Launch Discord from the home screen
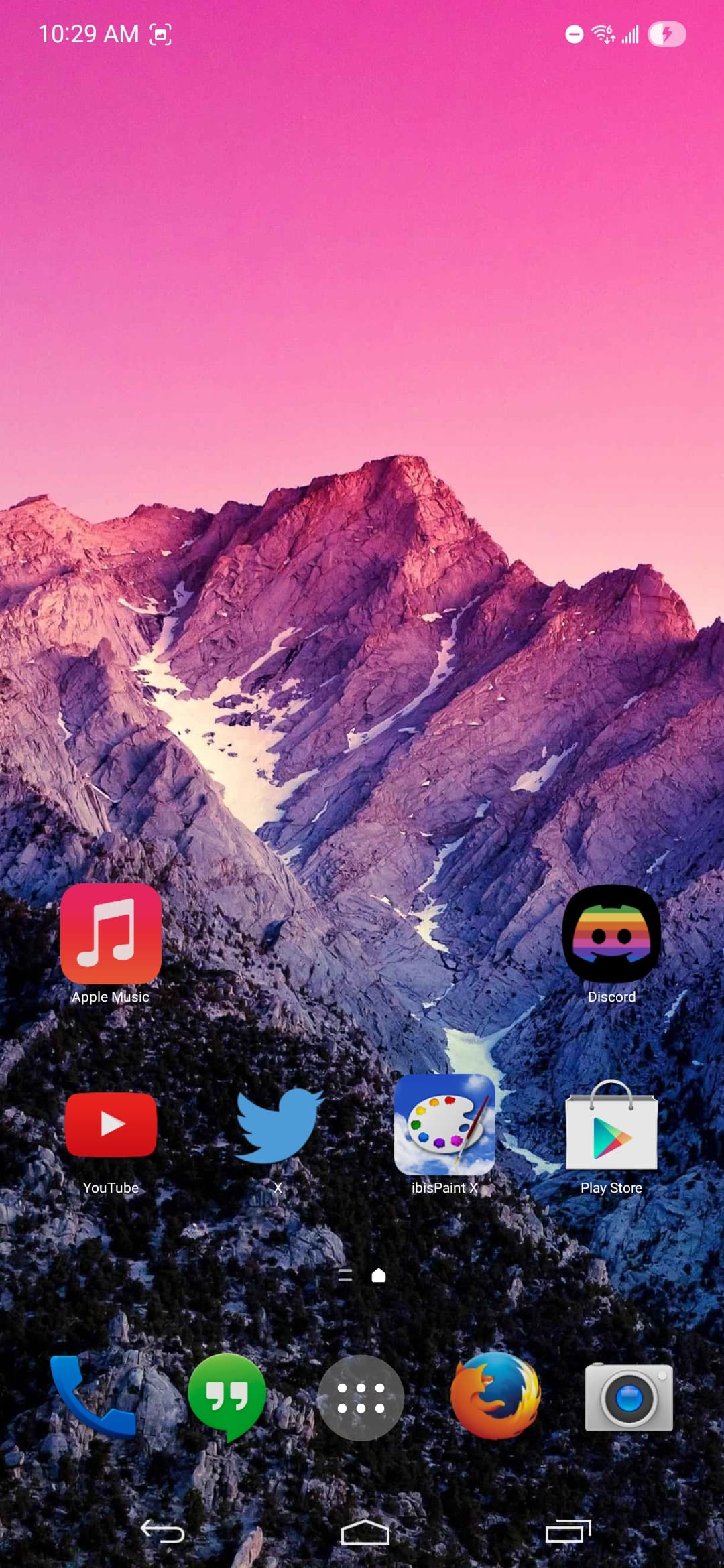The width and height of the screenshot is (724, 1568). [611, 933]
